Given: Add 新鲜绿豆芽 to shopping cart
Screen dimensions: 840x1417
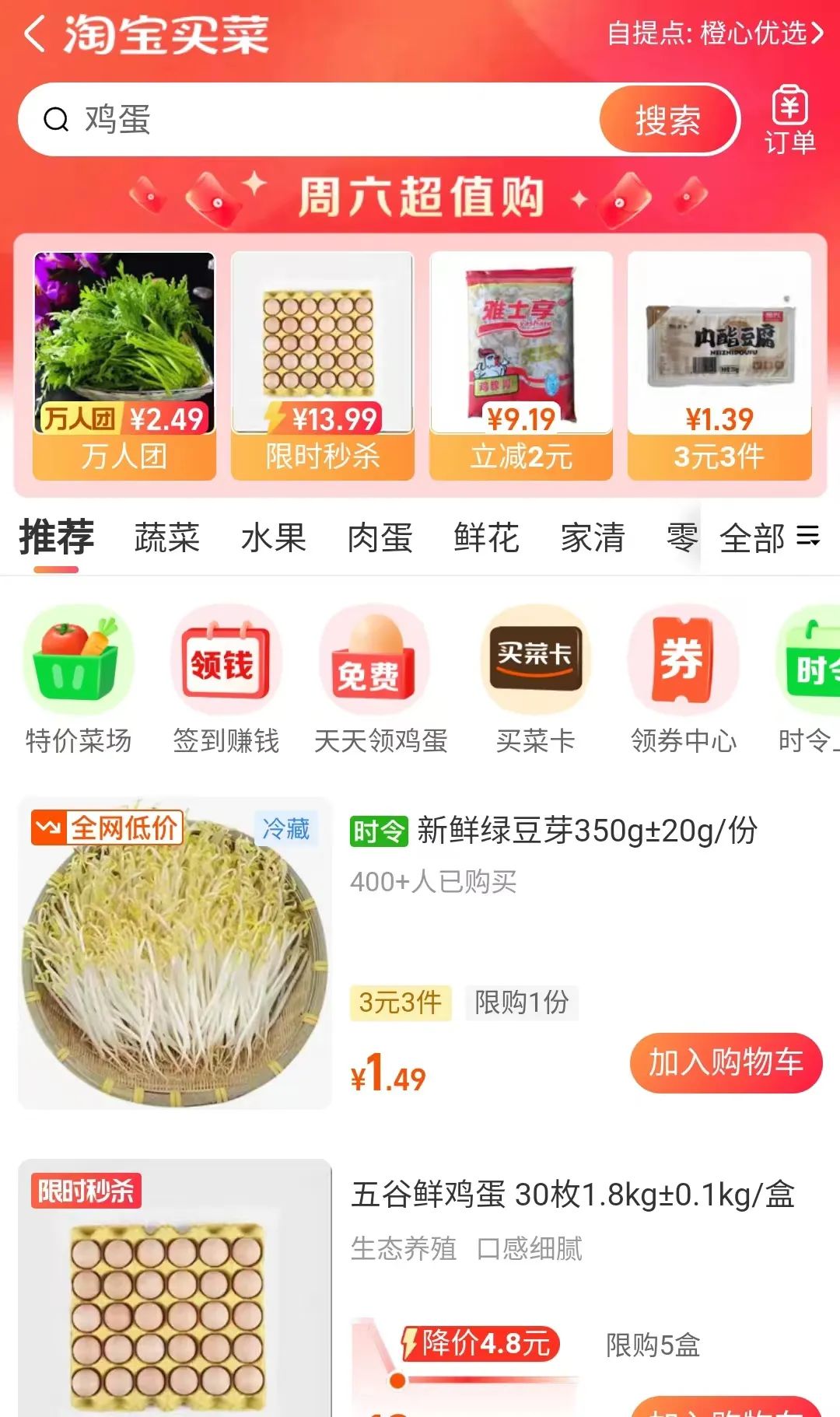Looking at the screenshot, I should (725, 1062).
